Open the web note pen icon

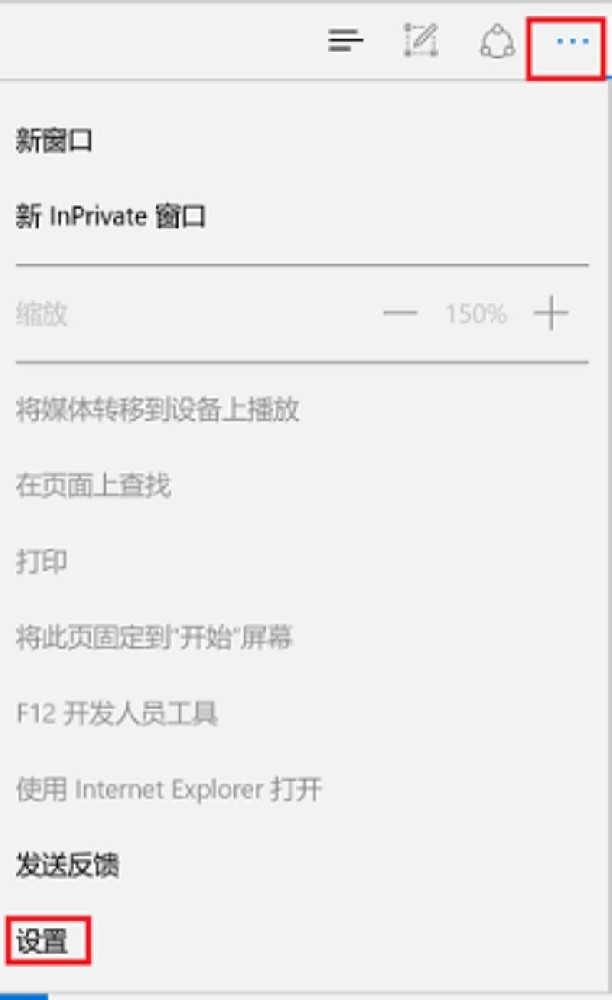[x=421, y=40]
